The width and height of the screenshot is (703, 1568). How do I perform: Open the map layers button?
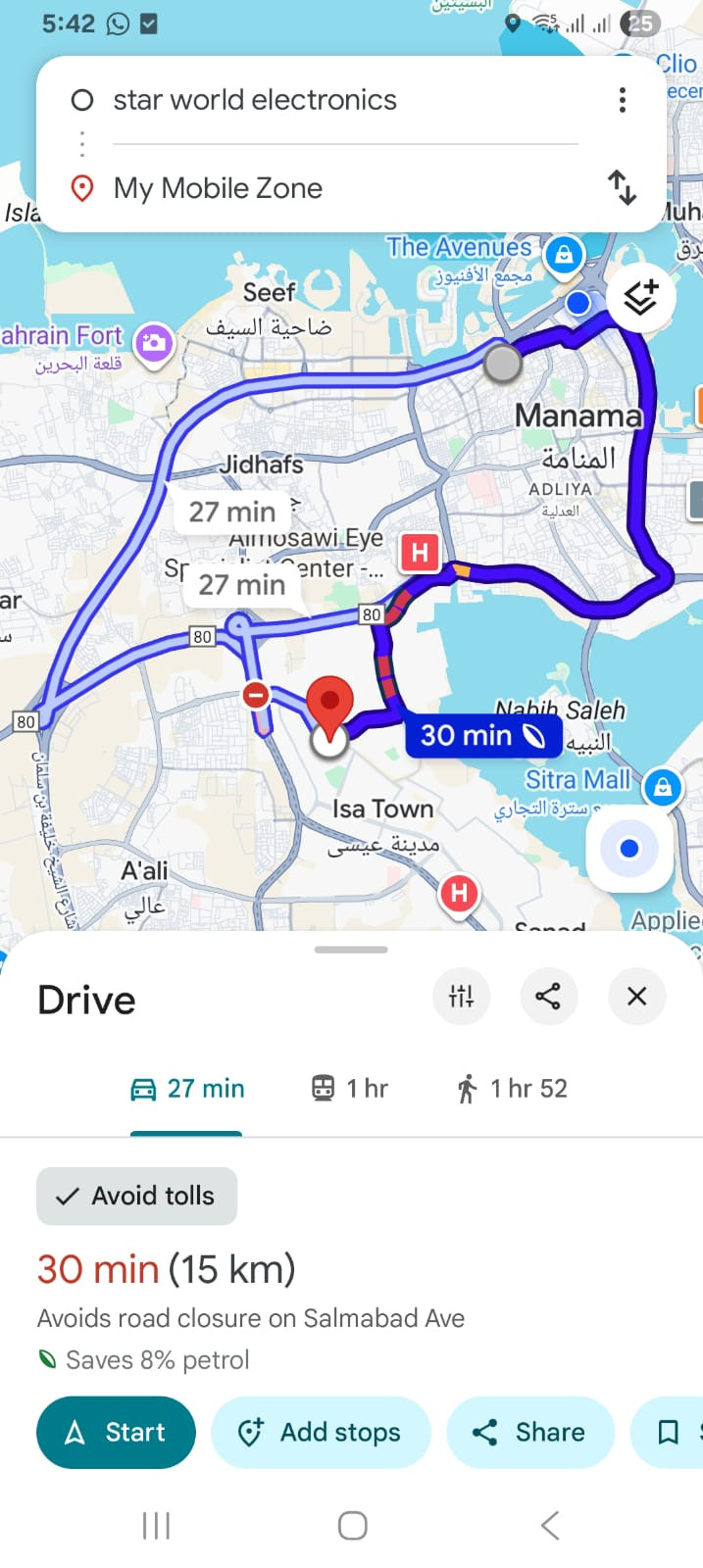(640, 297)
